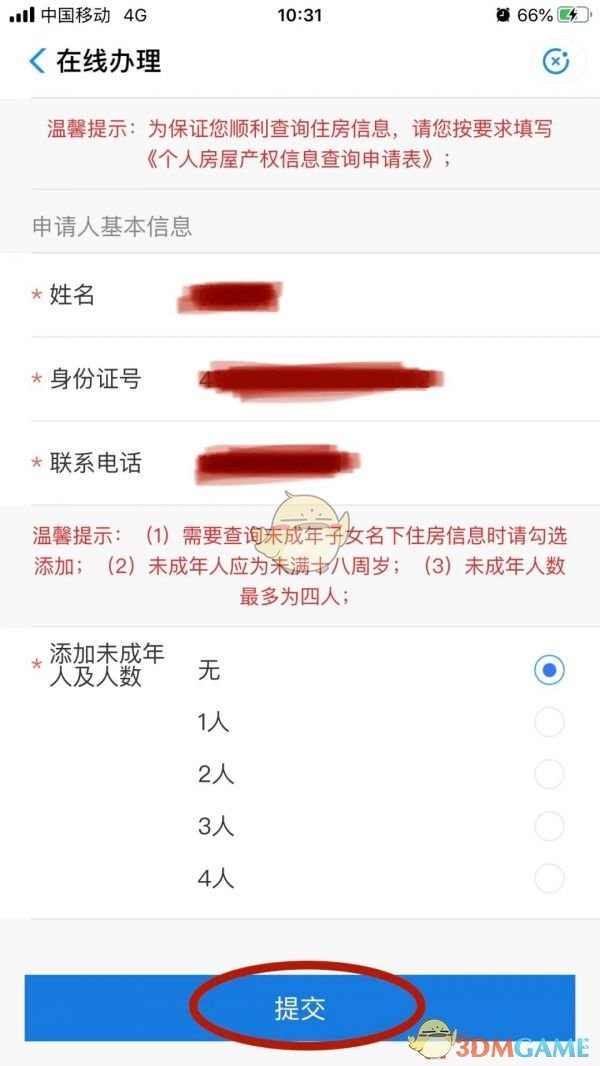Go back from 在线办理 page
Screen dimensions: 600x1066
click(x=38, y=61)
